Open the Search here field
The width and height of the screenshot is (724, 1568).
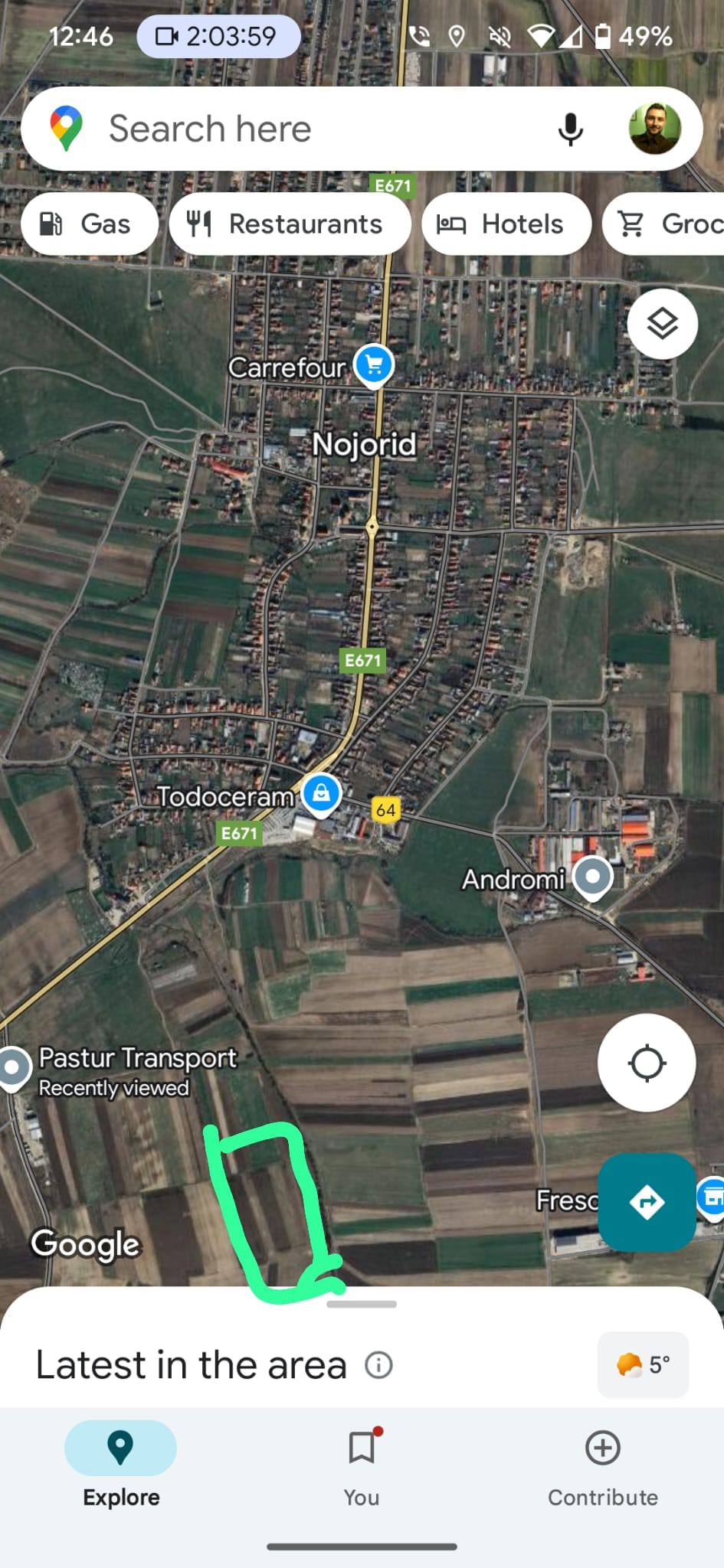pos(306,129)
